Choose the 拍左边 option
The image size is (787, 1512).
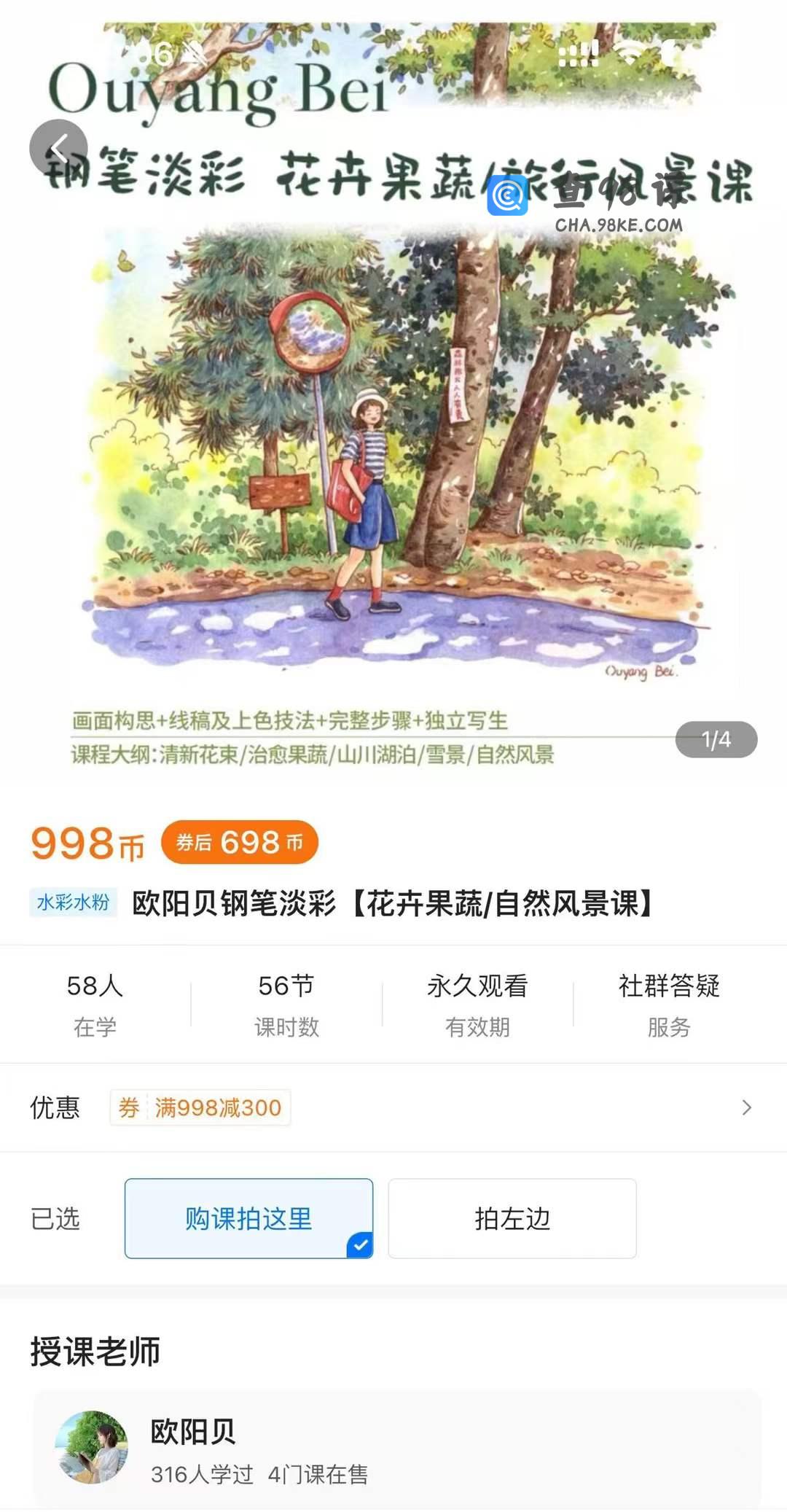[512, 1218]
